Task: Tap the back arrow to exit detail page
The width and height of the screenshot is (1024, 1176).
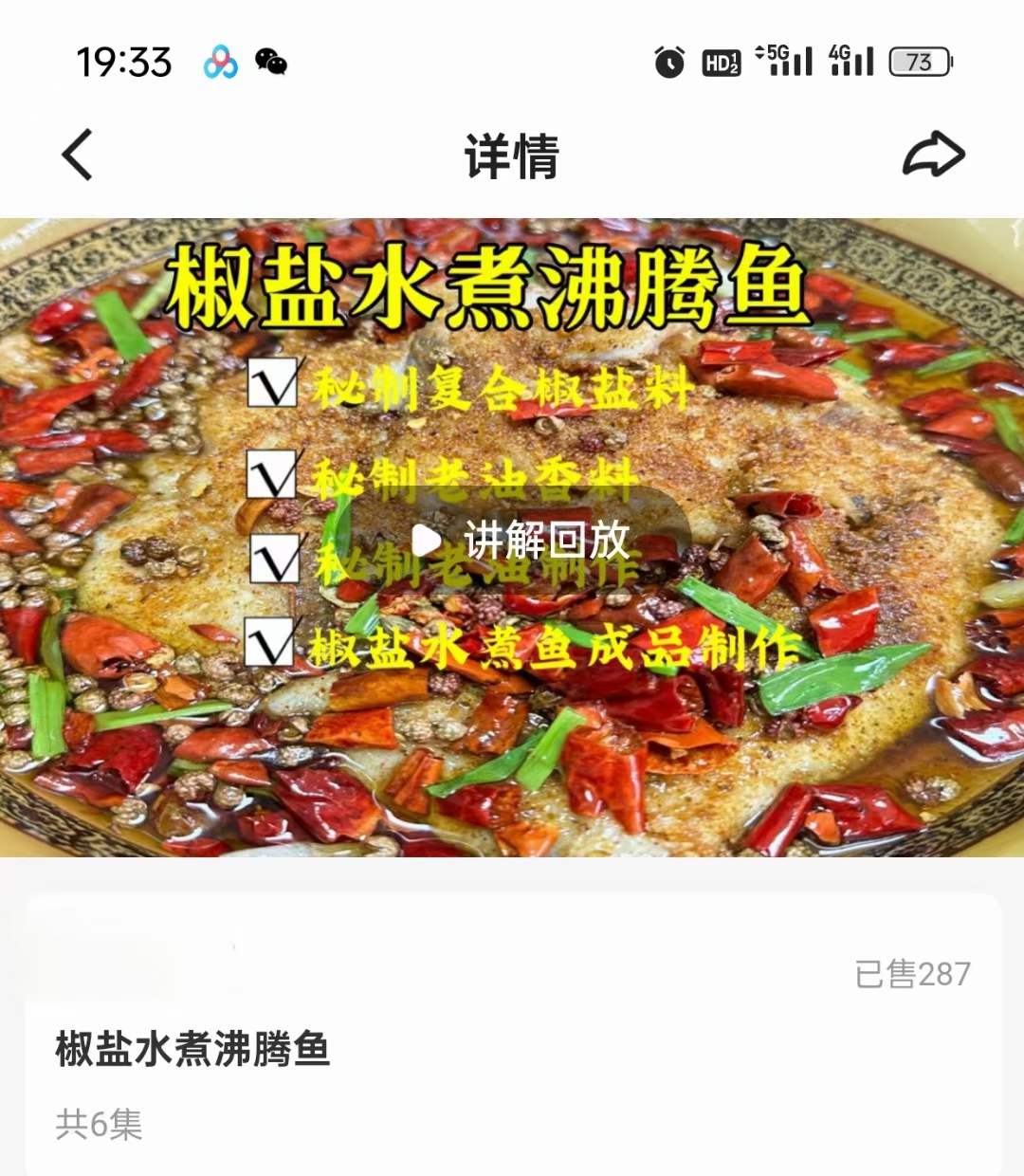Action: (78, 155)
